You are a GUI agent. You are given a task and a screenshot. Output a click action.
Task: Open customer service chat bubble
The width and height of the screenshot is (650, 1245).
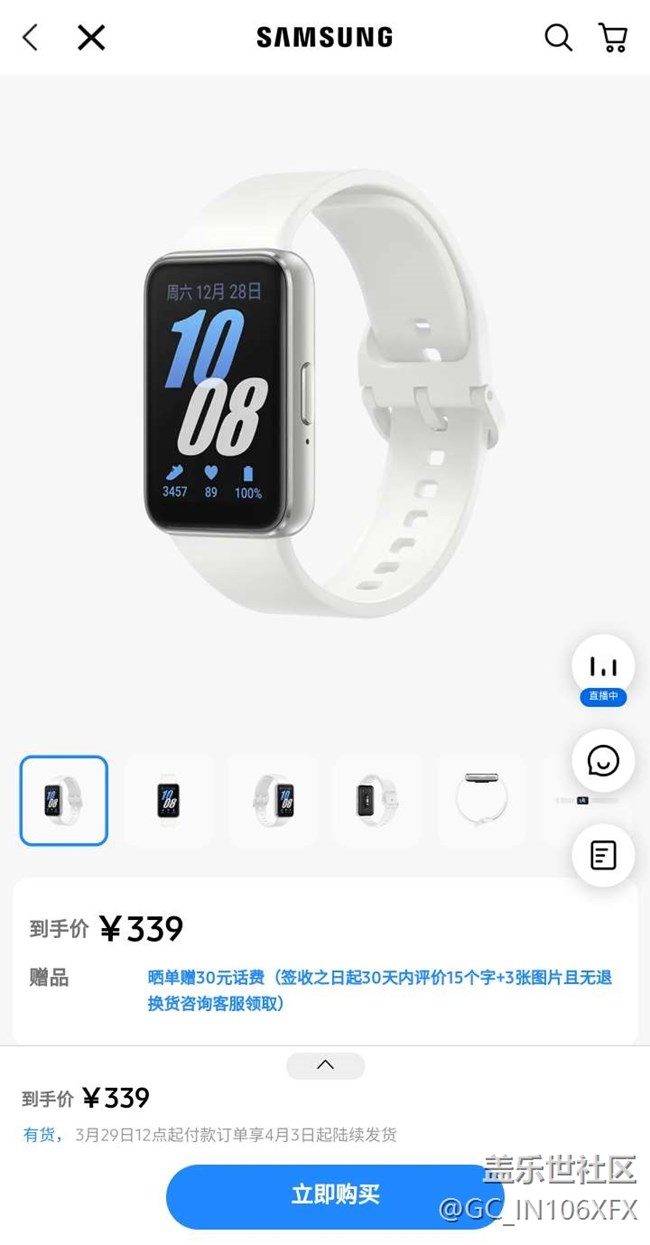pyautogui.click(x=603, y=761)
